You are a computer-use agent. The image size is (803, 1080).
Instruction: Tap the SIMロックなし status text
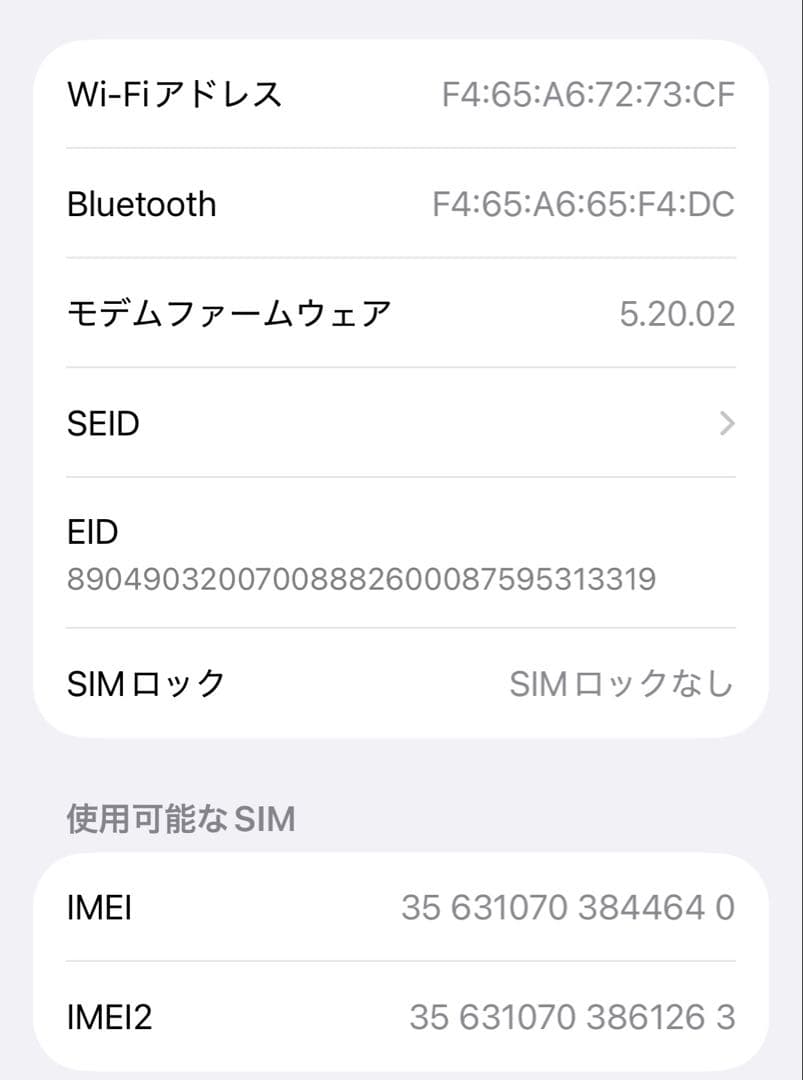tap(621, 683)
